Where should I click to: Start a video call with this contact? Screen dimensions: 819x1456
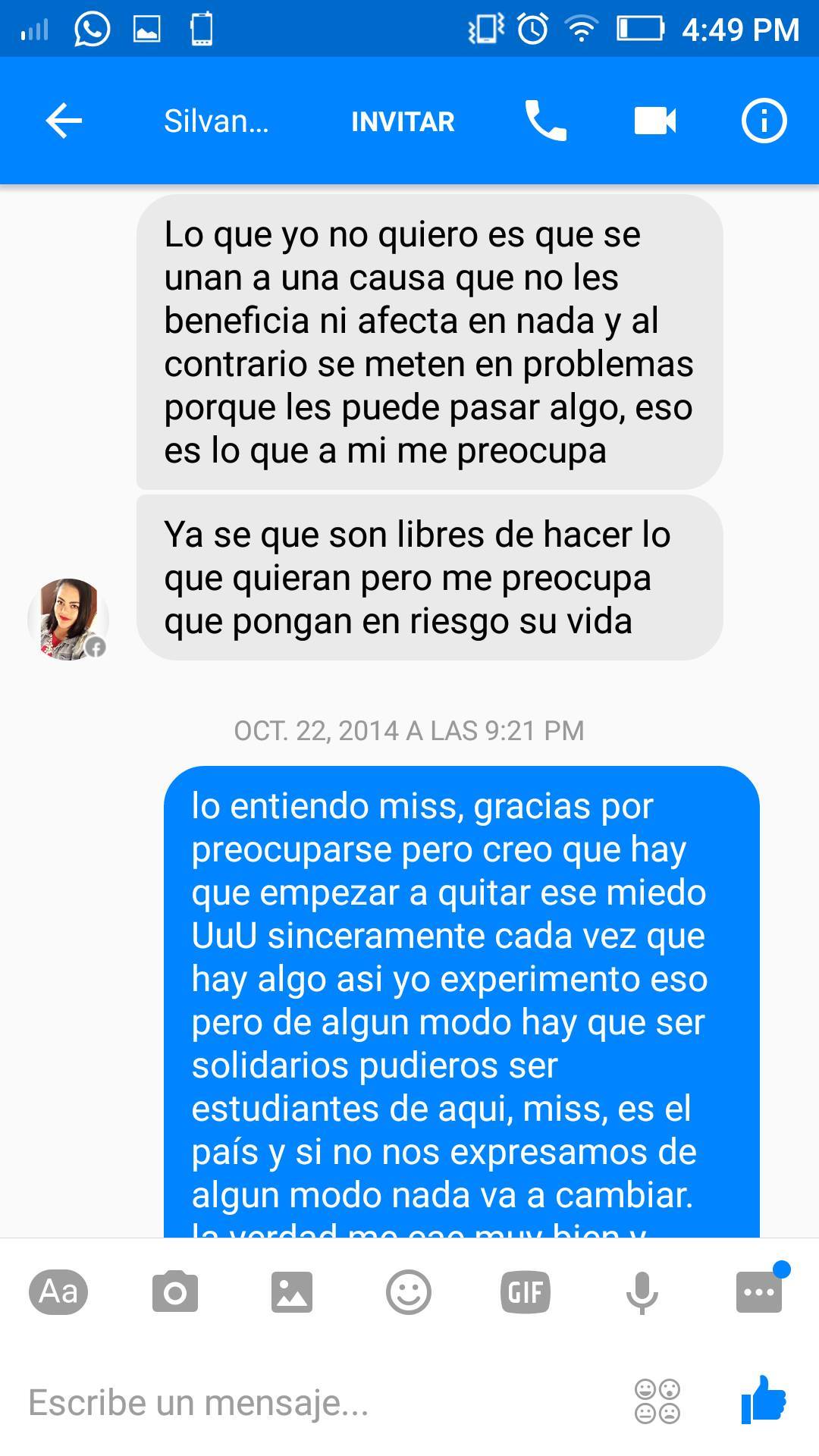[655, 121]
